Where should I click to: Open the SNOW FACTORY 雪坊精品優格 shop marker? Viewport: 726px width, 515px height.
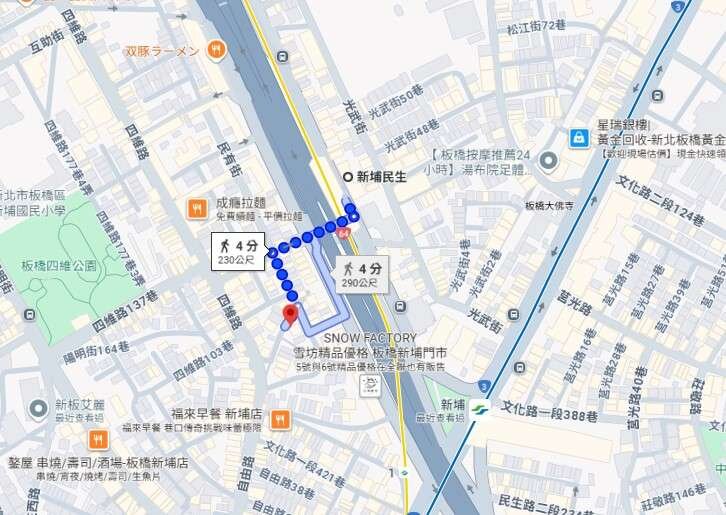[x=369, y=384]
